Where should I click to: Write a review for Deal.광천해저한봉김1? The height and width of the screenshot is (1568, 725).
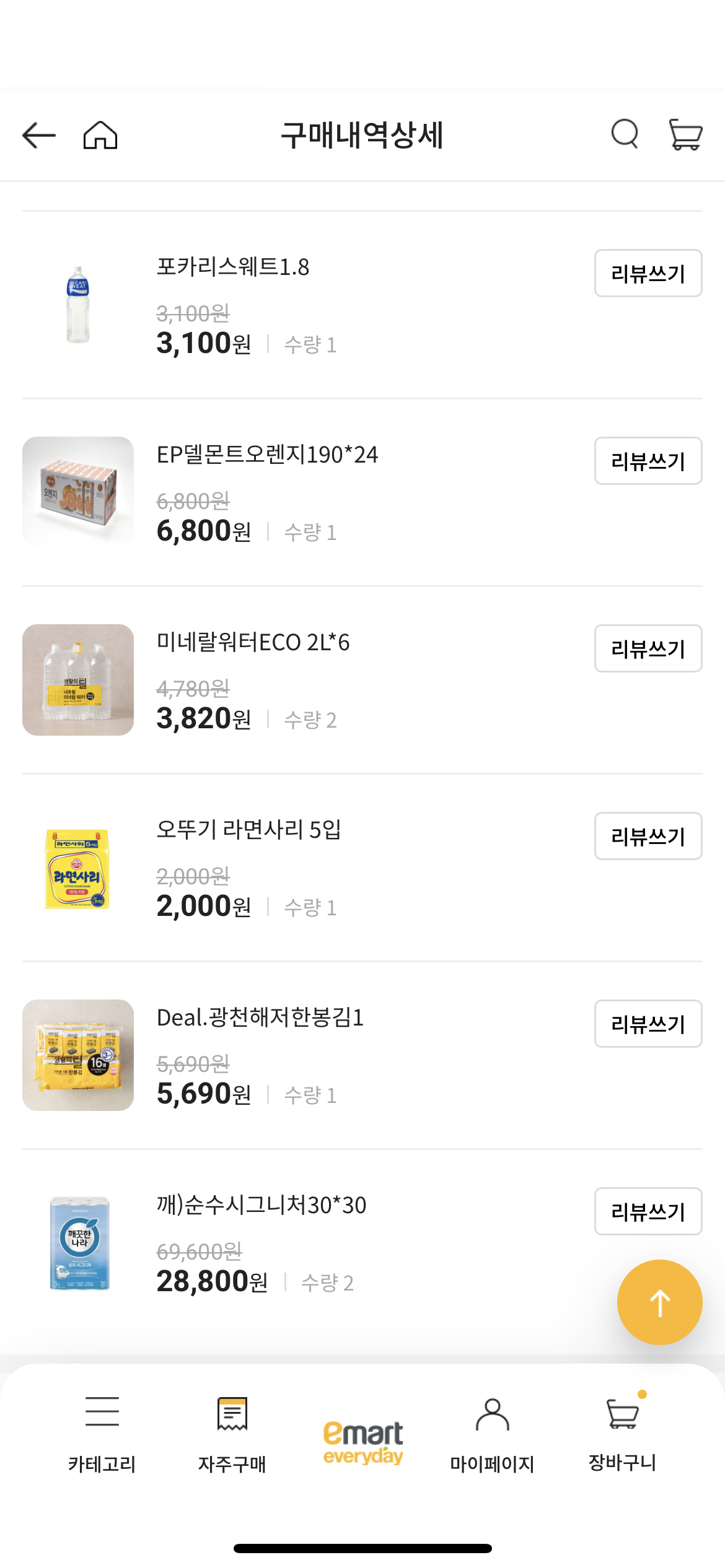648,1024
